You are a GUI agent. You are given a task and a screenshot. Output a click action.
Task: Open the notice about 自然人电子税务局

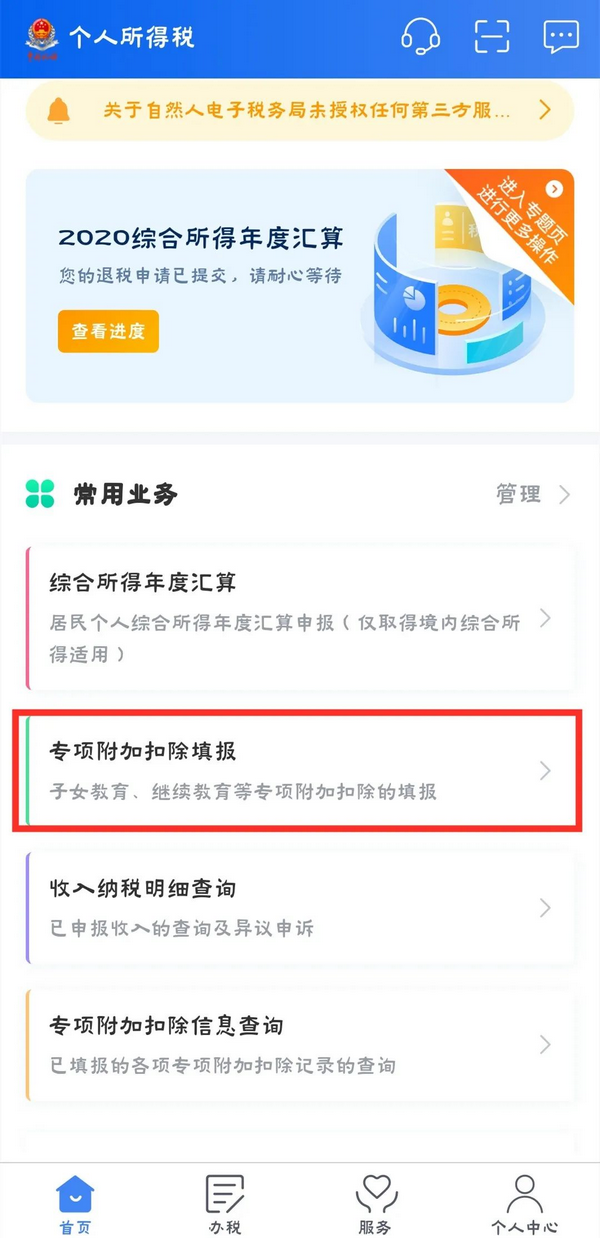click(300, 110)
